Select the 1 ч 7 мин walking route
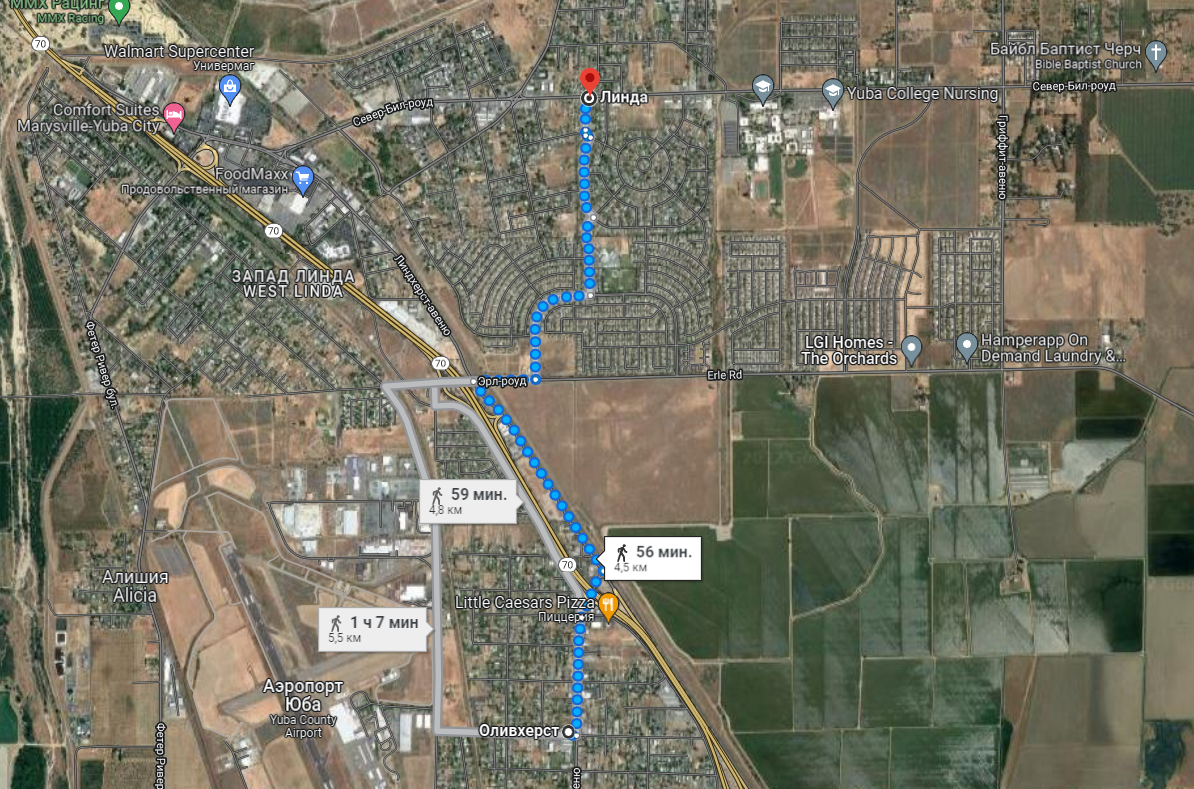 click(x=375, y=629)
